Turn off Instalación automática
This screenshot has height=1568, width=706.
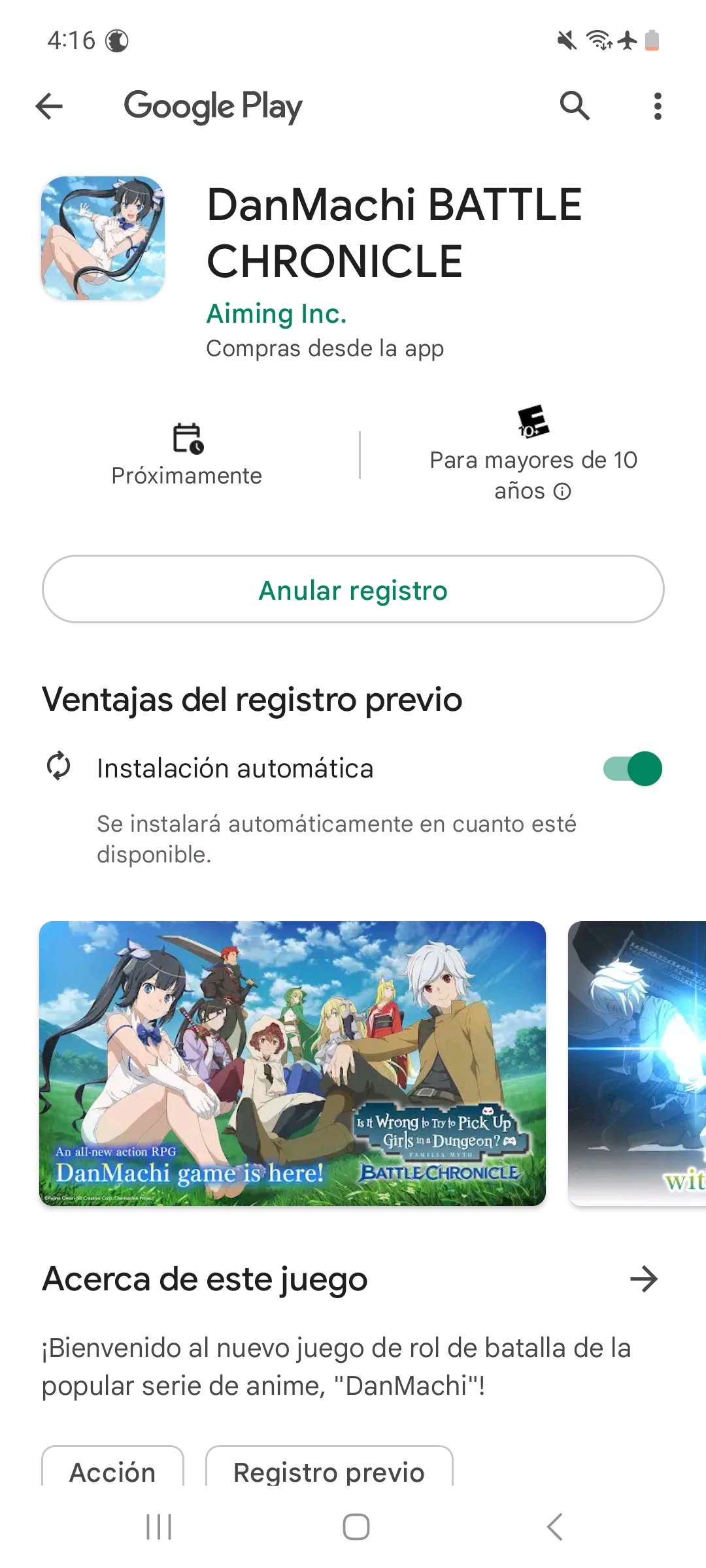tap(632, 768)
